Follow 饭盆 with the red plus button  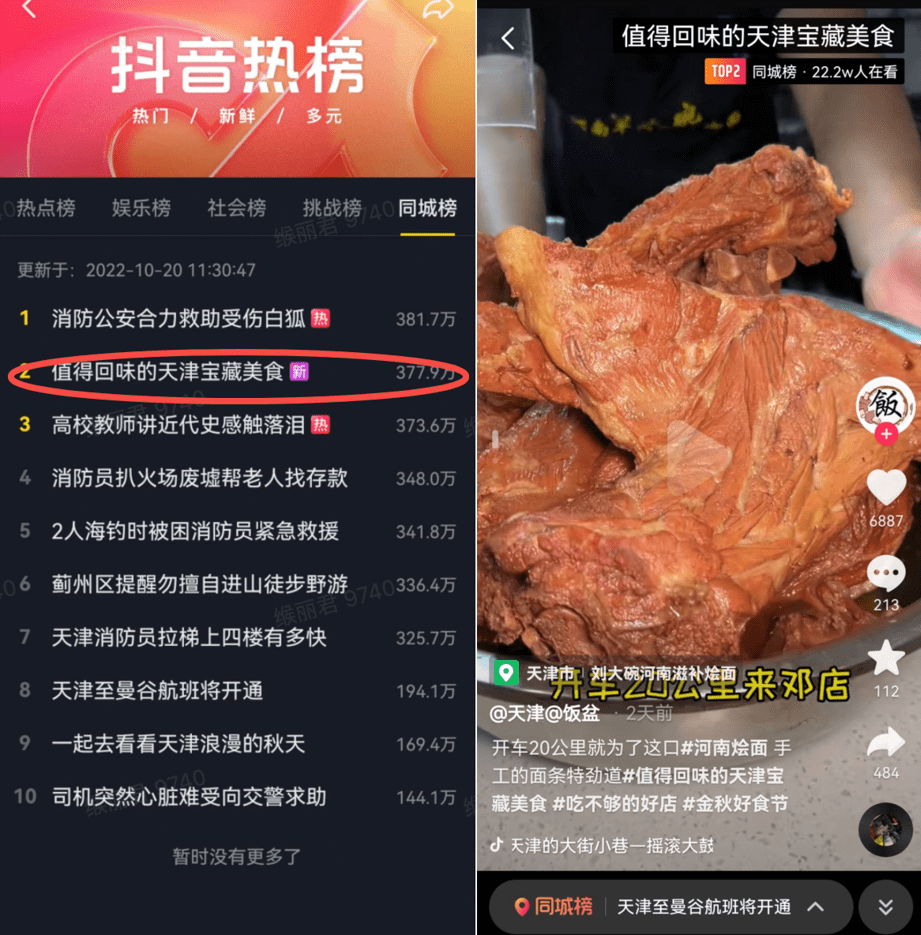[x=885, y=434]
